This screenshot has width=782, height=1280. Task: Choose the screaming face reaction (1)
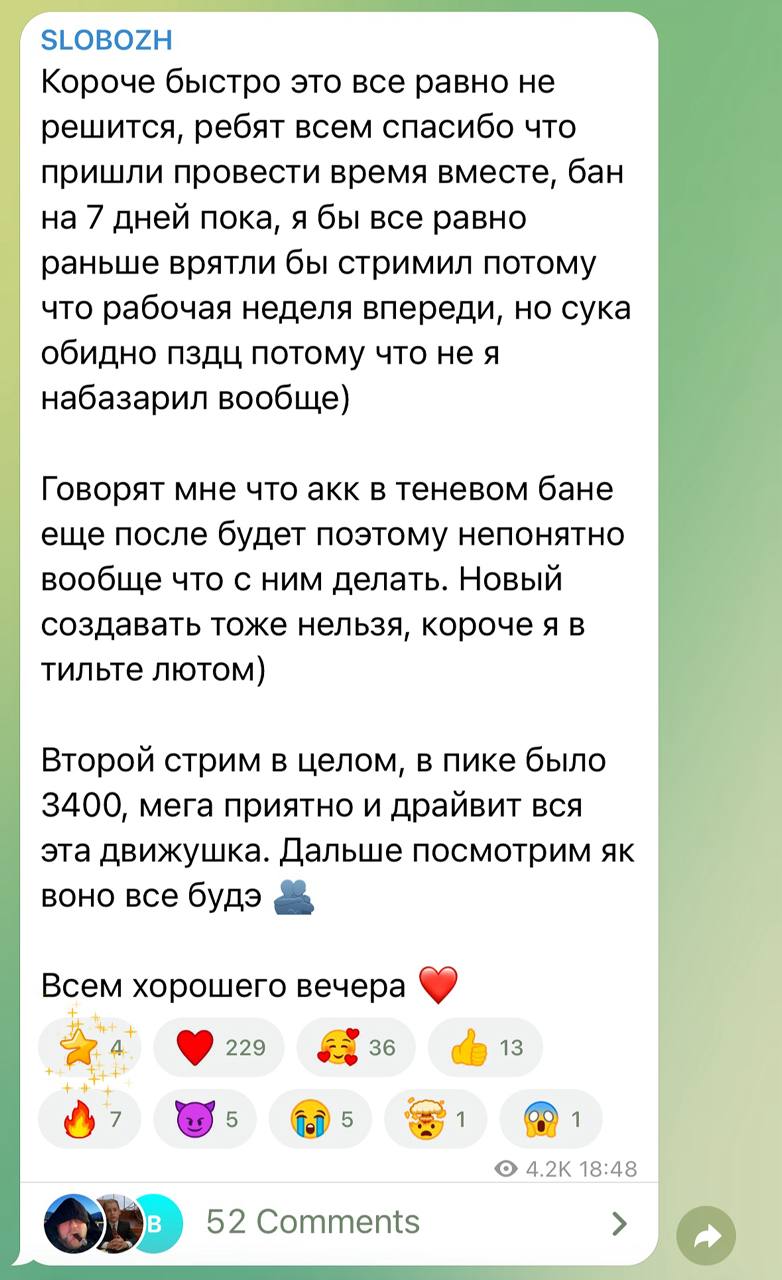[550, 1119]
